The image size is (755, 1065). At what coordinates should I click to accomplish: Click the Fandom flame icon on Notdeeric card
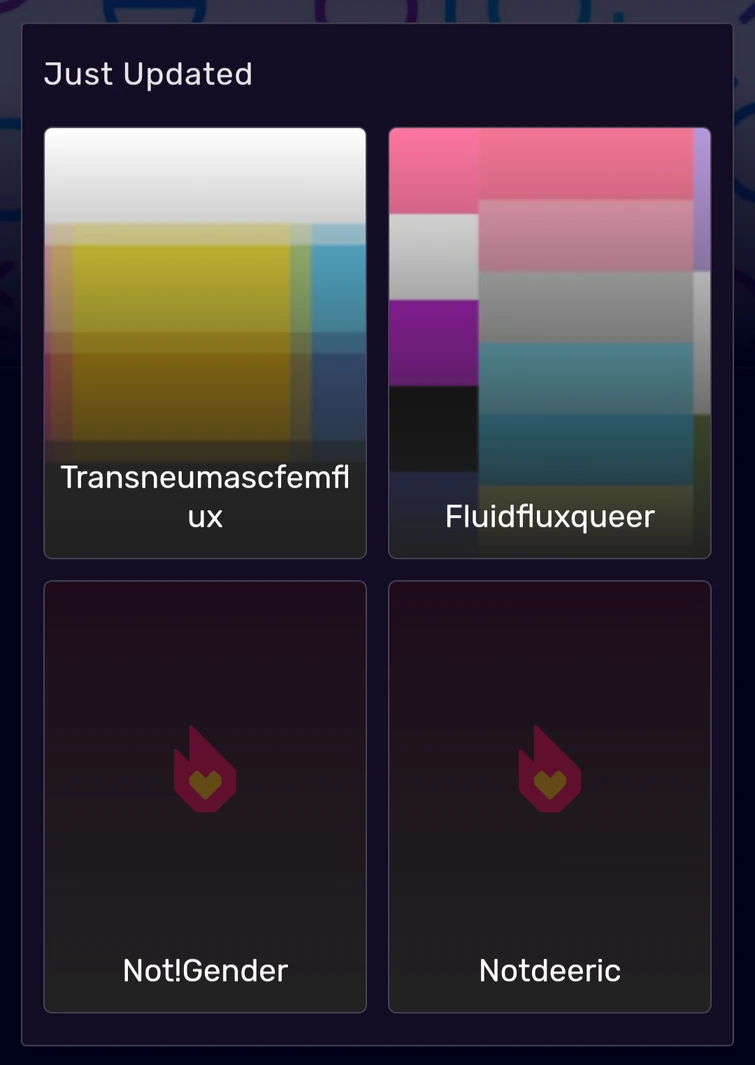[x=550, y=770]
